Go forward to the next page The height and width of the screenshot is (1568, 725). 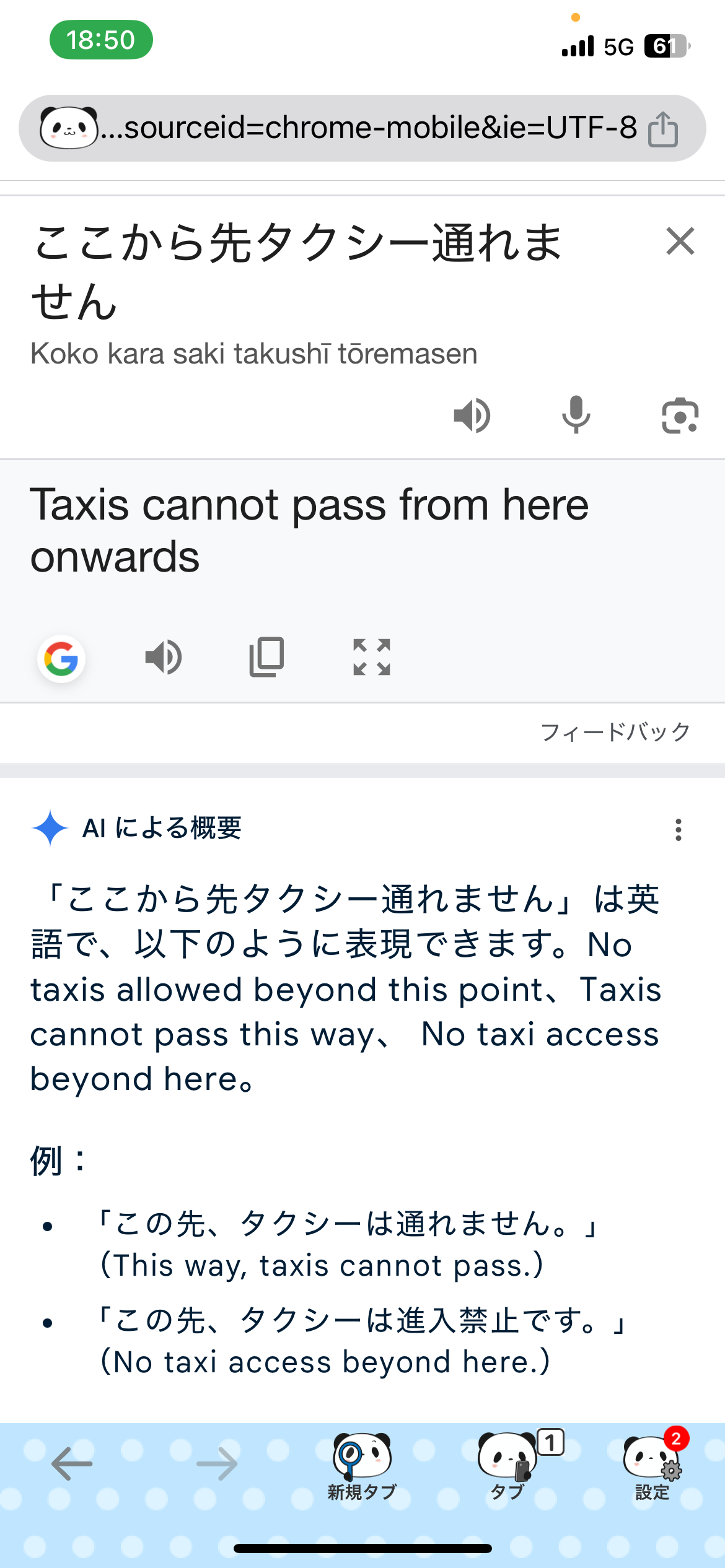point(217,1464)
